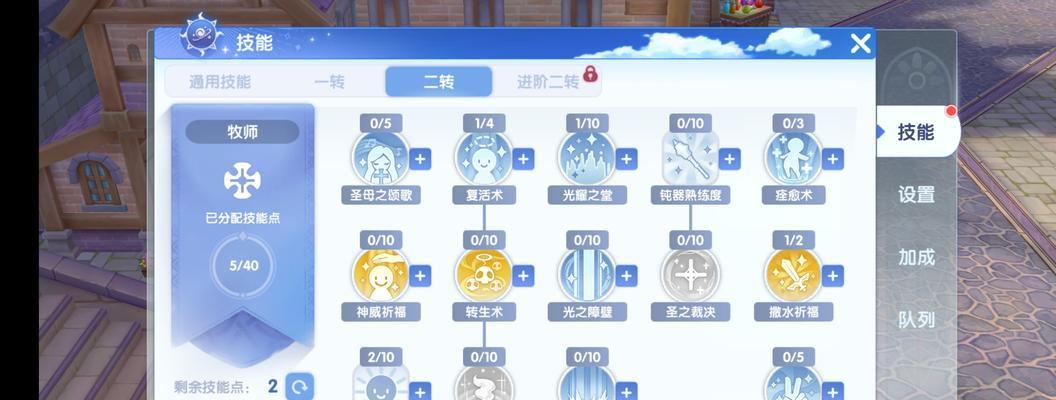Add a point to 神威祈福
The height and width of the screenshot is (400, 1056).
420,275
